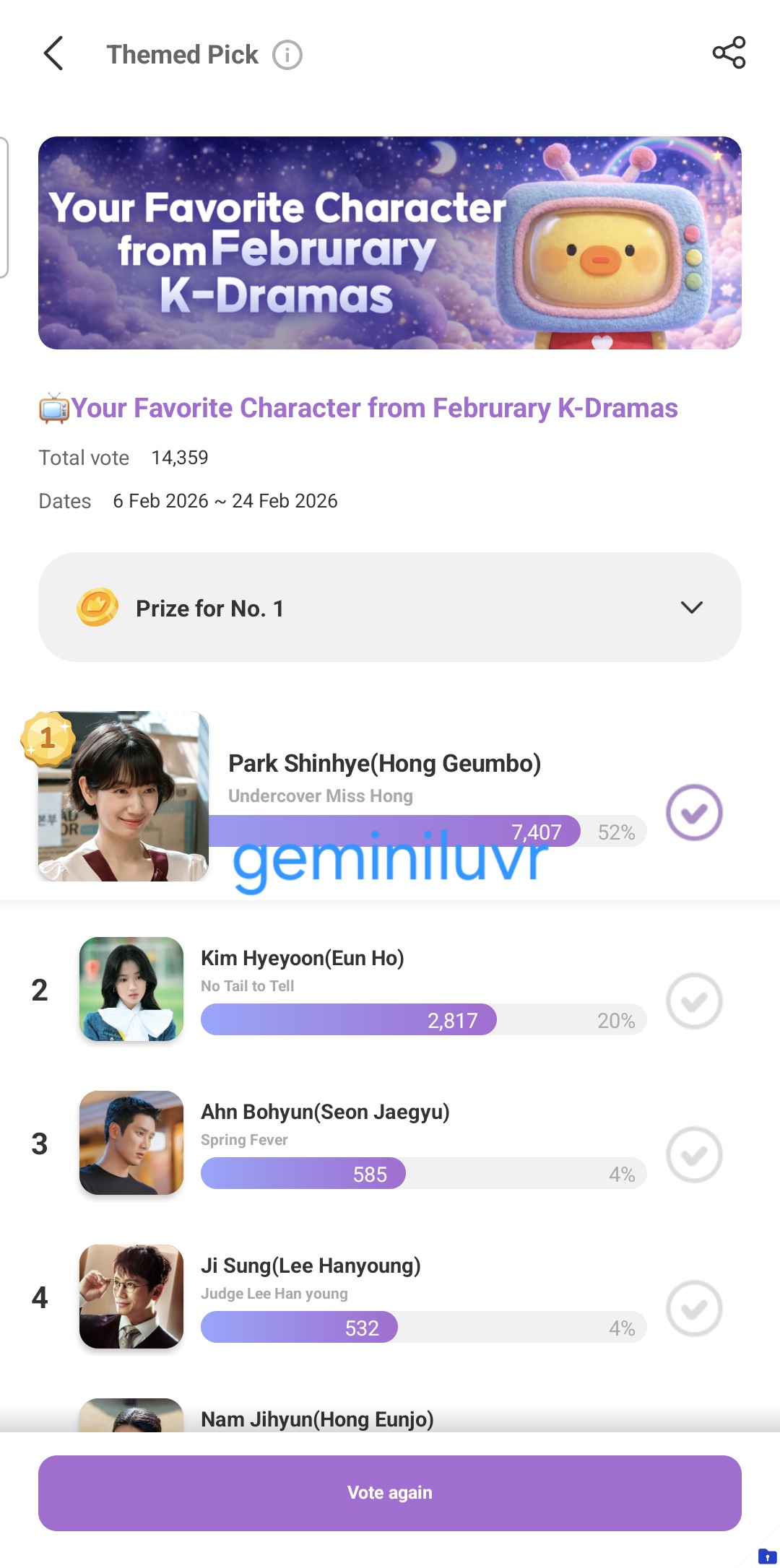Select the checkmark for Park Shinhye
Screen dimensions: 780x1568
tap(694, 812)
